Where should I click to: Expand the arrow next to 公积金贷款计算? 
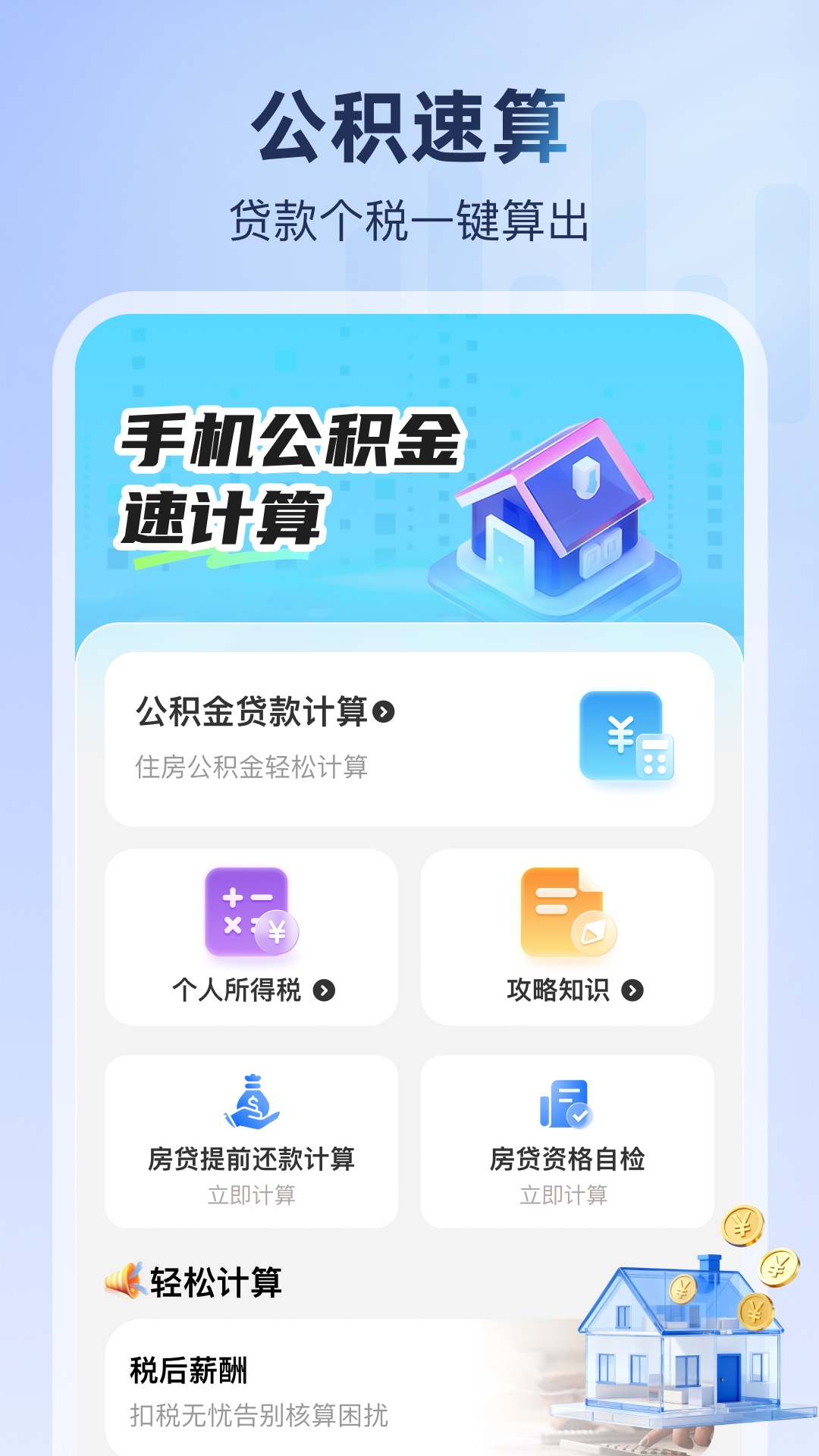point(385,712)
